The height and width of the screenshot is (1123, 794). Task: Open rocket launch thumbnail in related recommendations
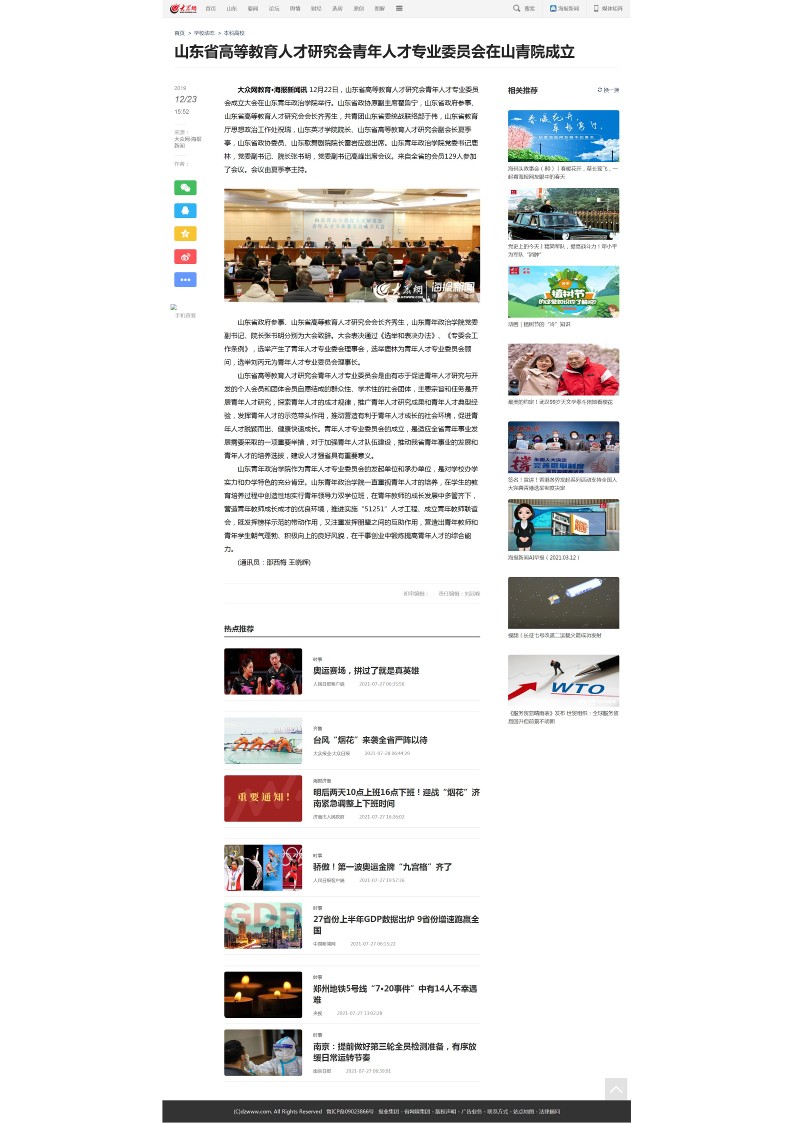(549, 602)
